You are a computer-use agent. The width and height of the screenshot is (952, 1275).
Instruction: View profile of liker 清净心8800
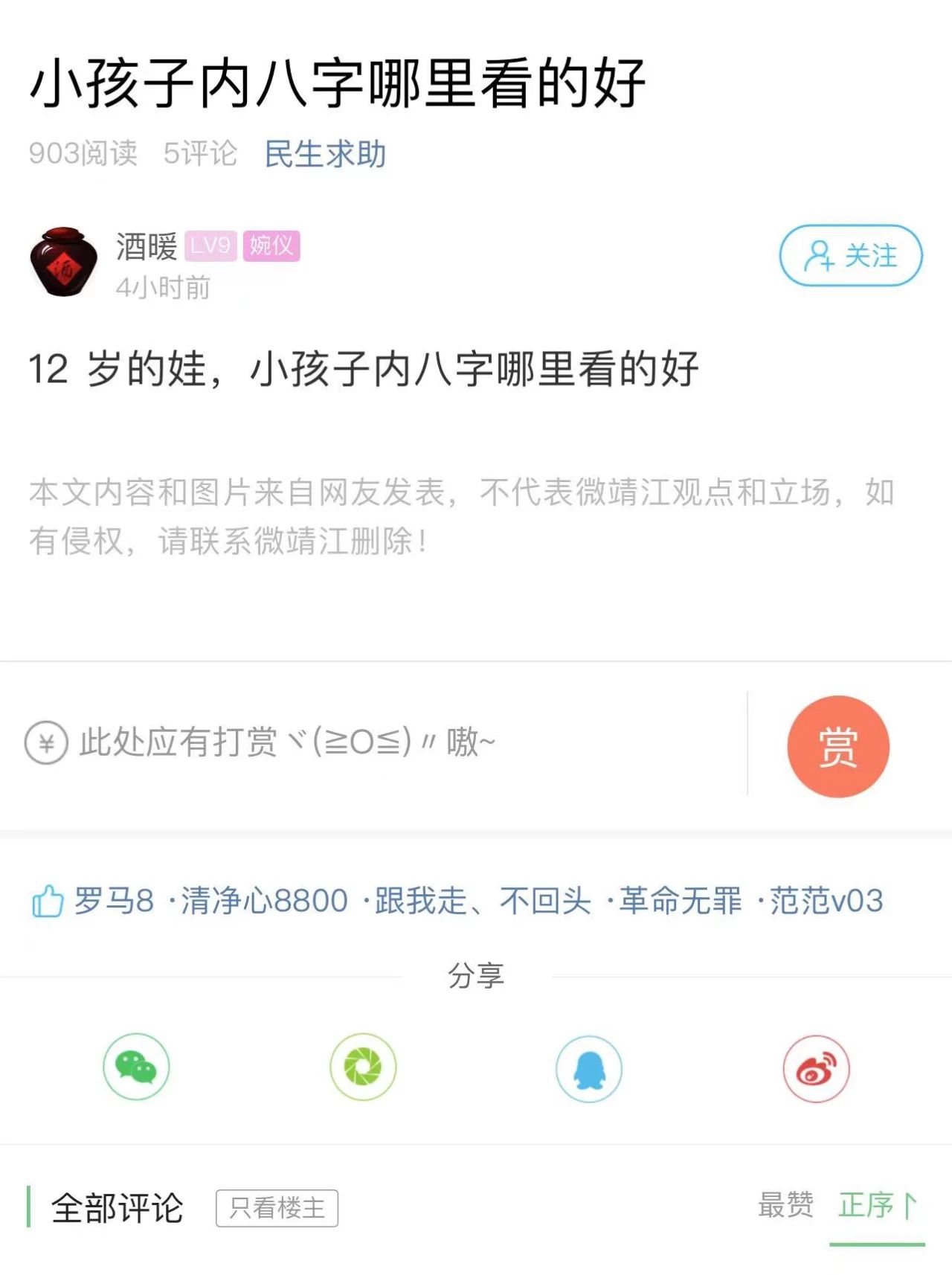click(x=264, y=901)
